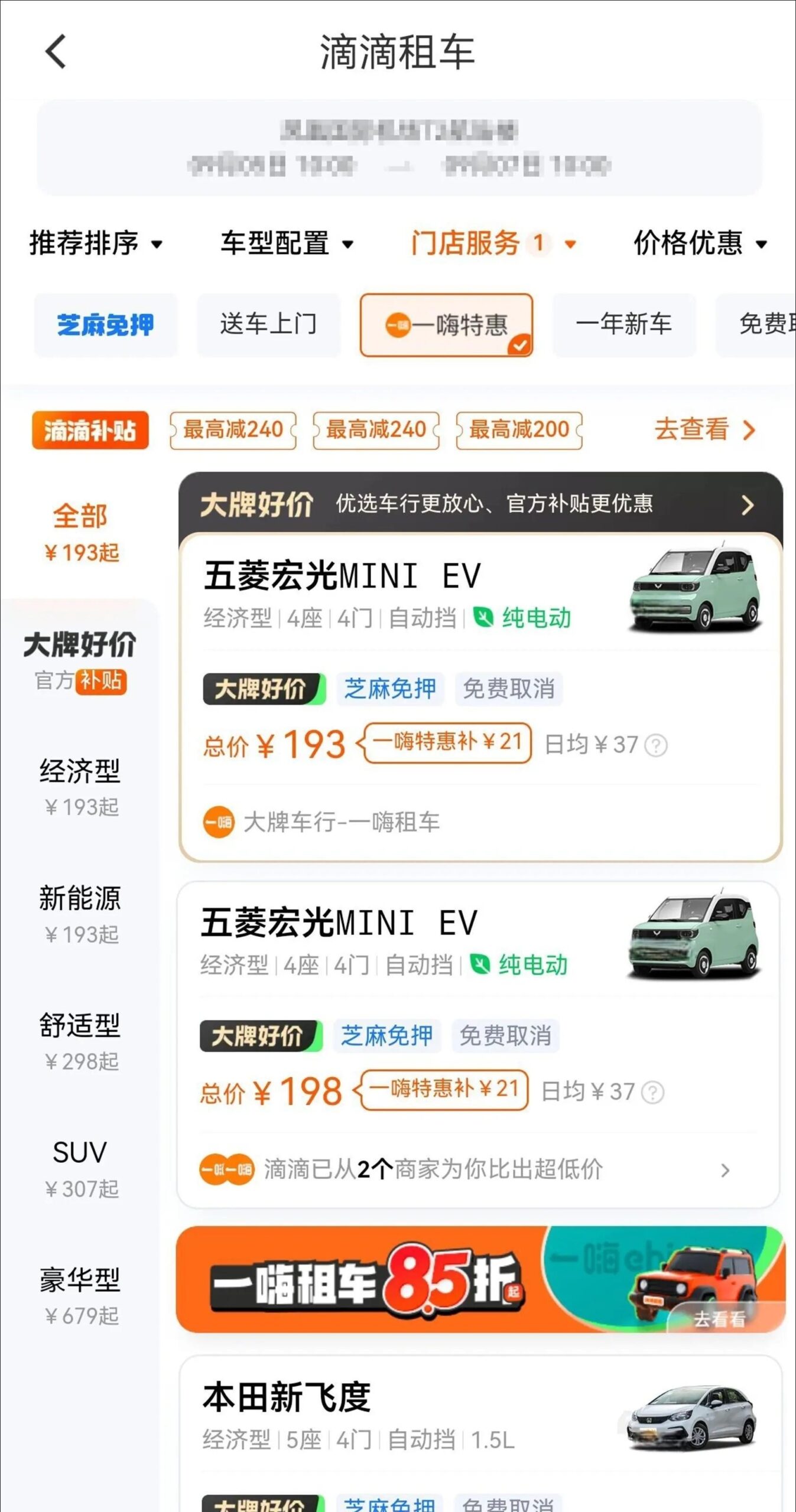Viewport: 796px width, 1512px height.
Task: Open the 推荐排序 sort dropdown
Action: coord(96,243)
